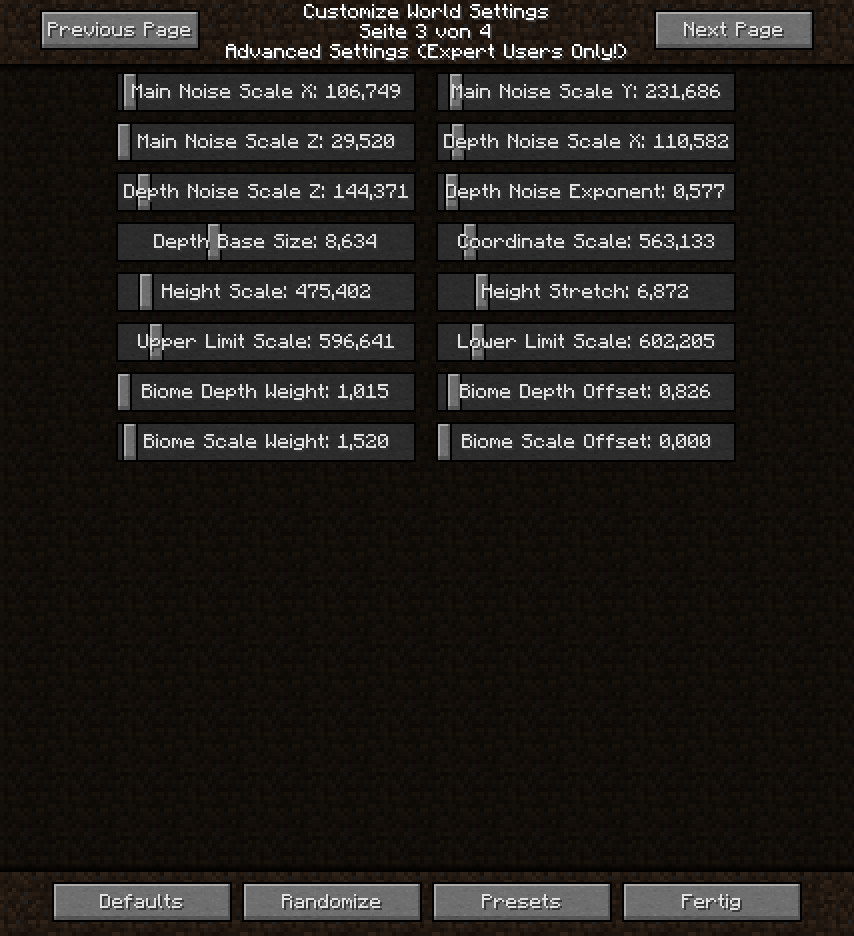Adjust the Main Noise Scale Z slider

(x=266, y=142)
